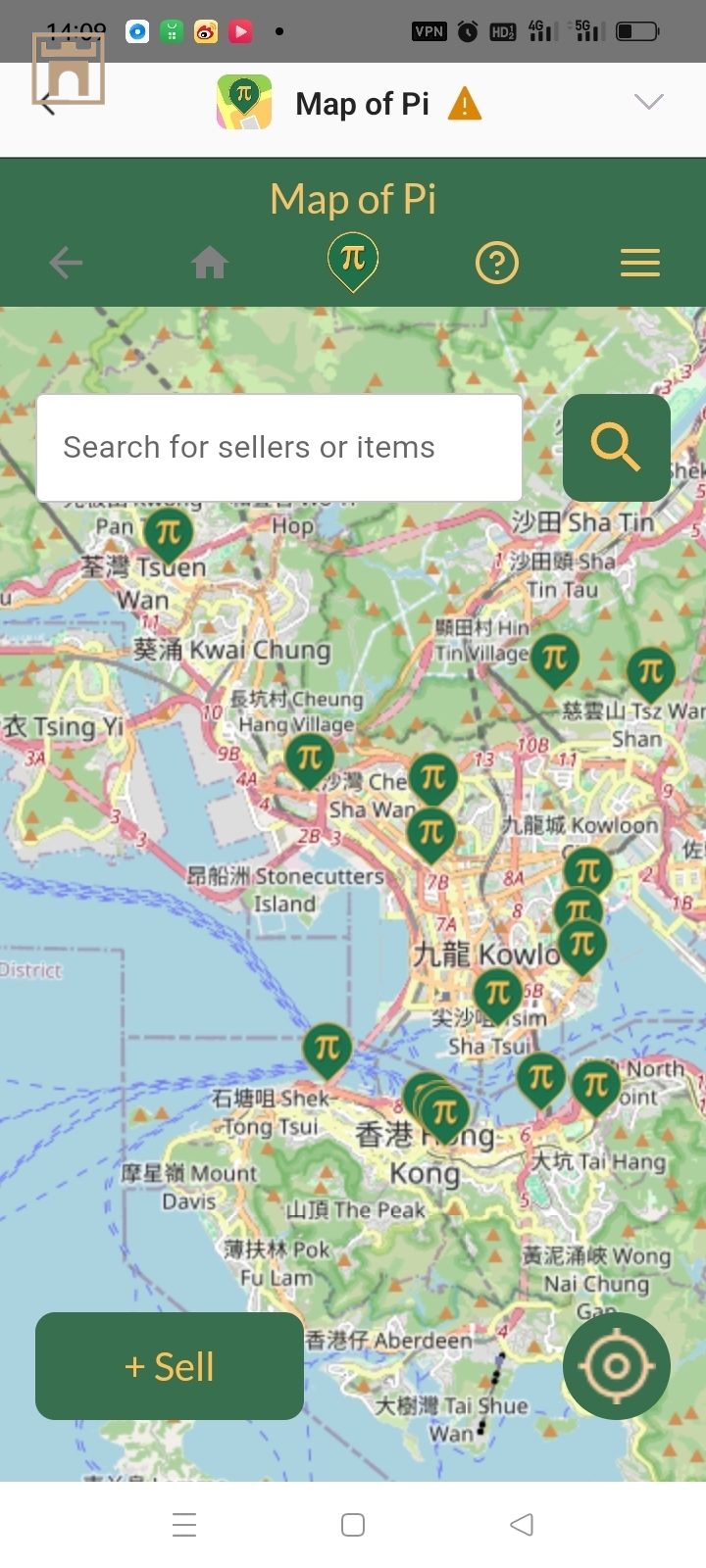Tap the system back navigation button
Image resolution: width=706 pixels, height=1568 pixels.
[x=522, y=1525]
